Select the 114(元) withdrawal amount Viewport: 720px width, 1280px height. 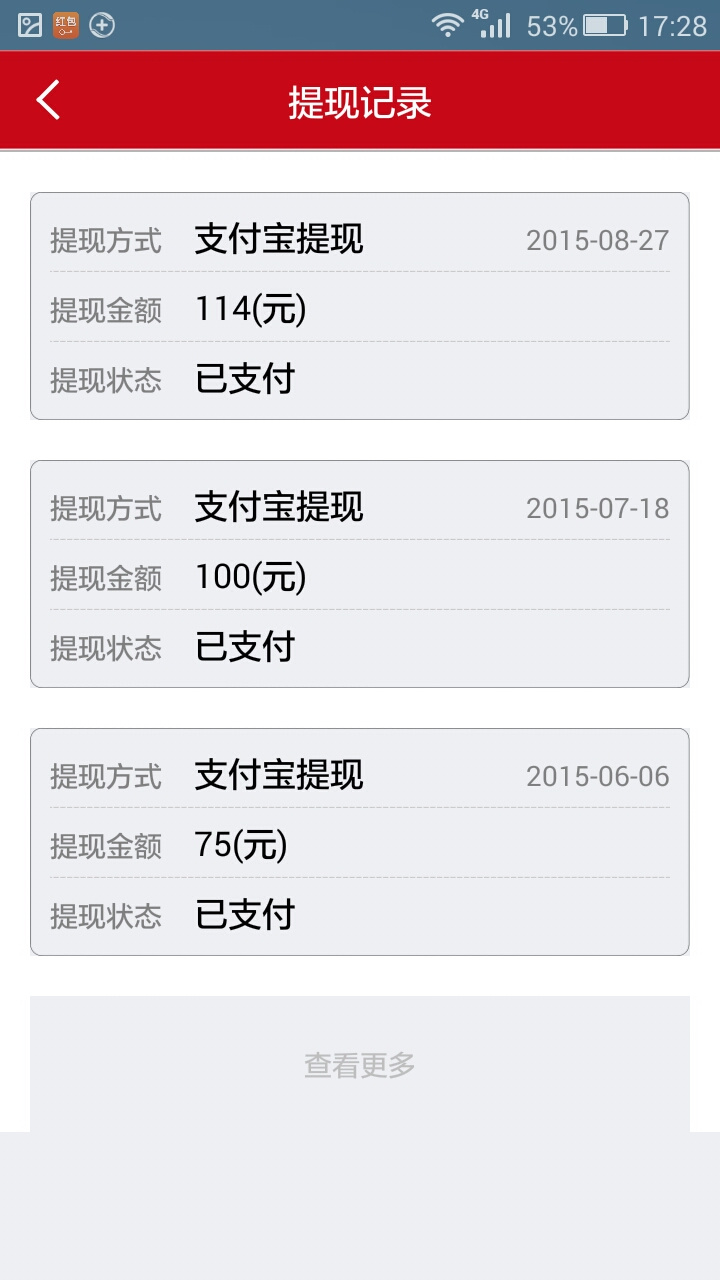(x=249, y=310)
